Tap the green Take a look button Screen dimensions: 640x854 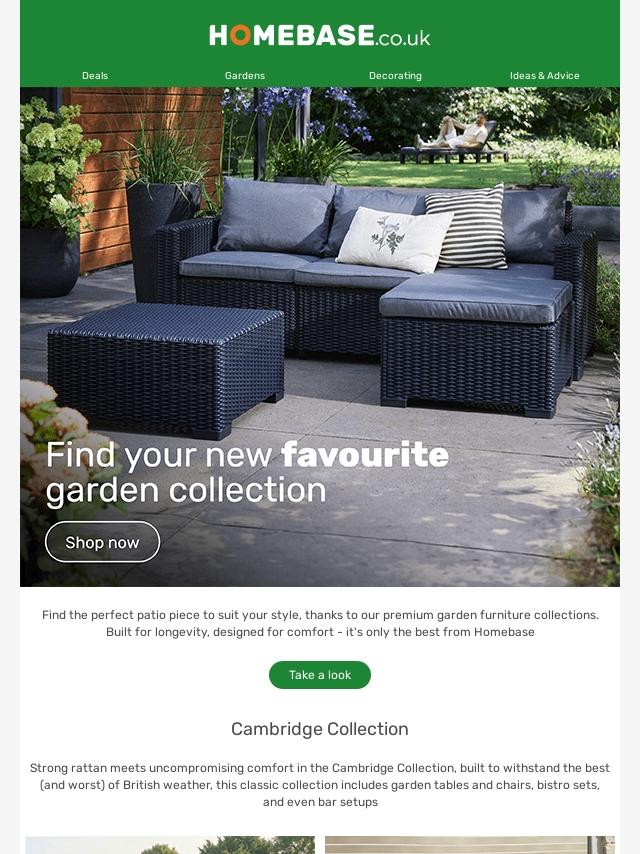[320, 675]
